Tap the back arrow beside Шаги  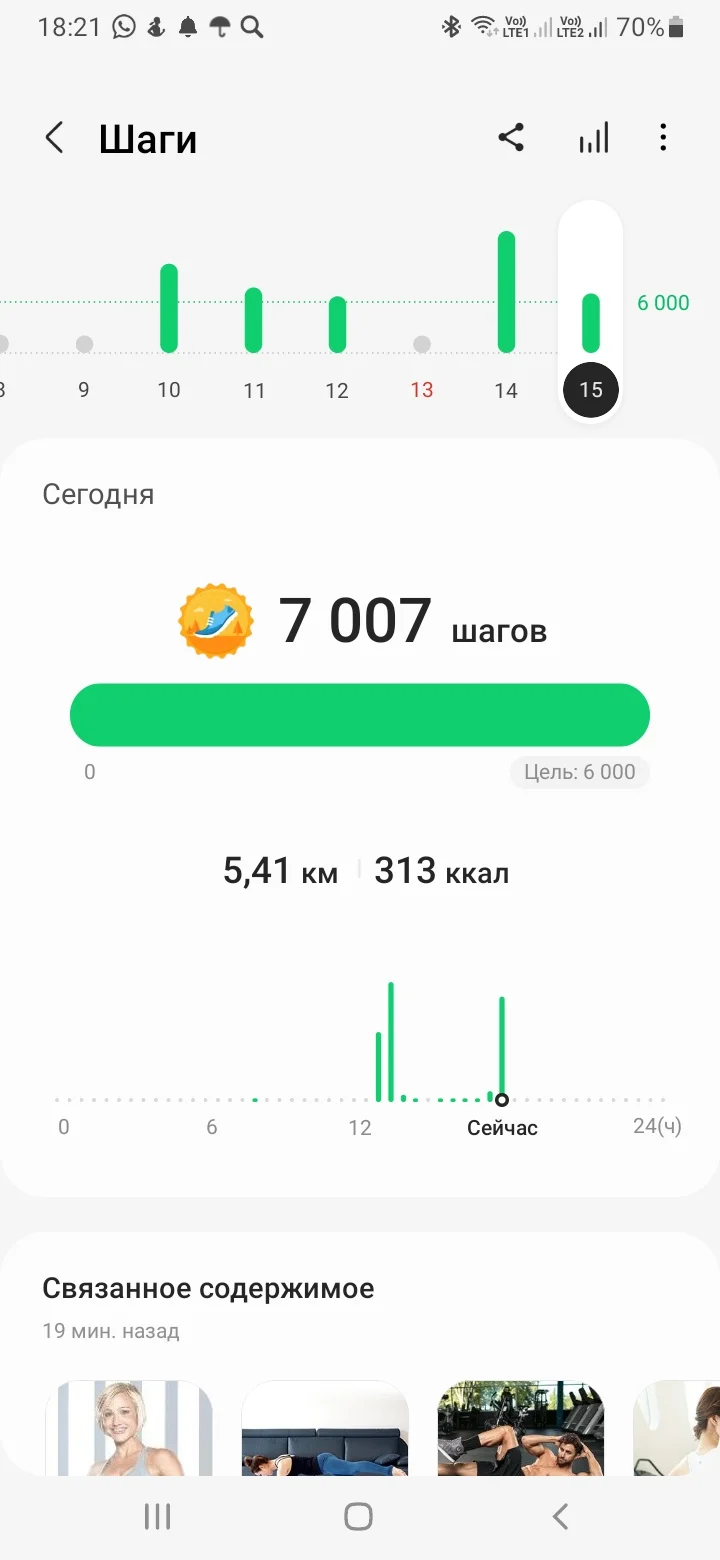click(x=55, y=137)
